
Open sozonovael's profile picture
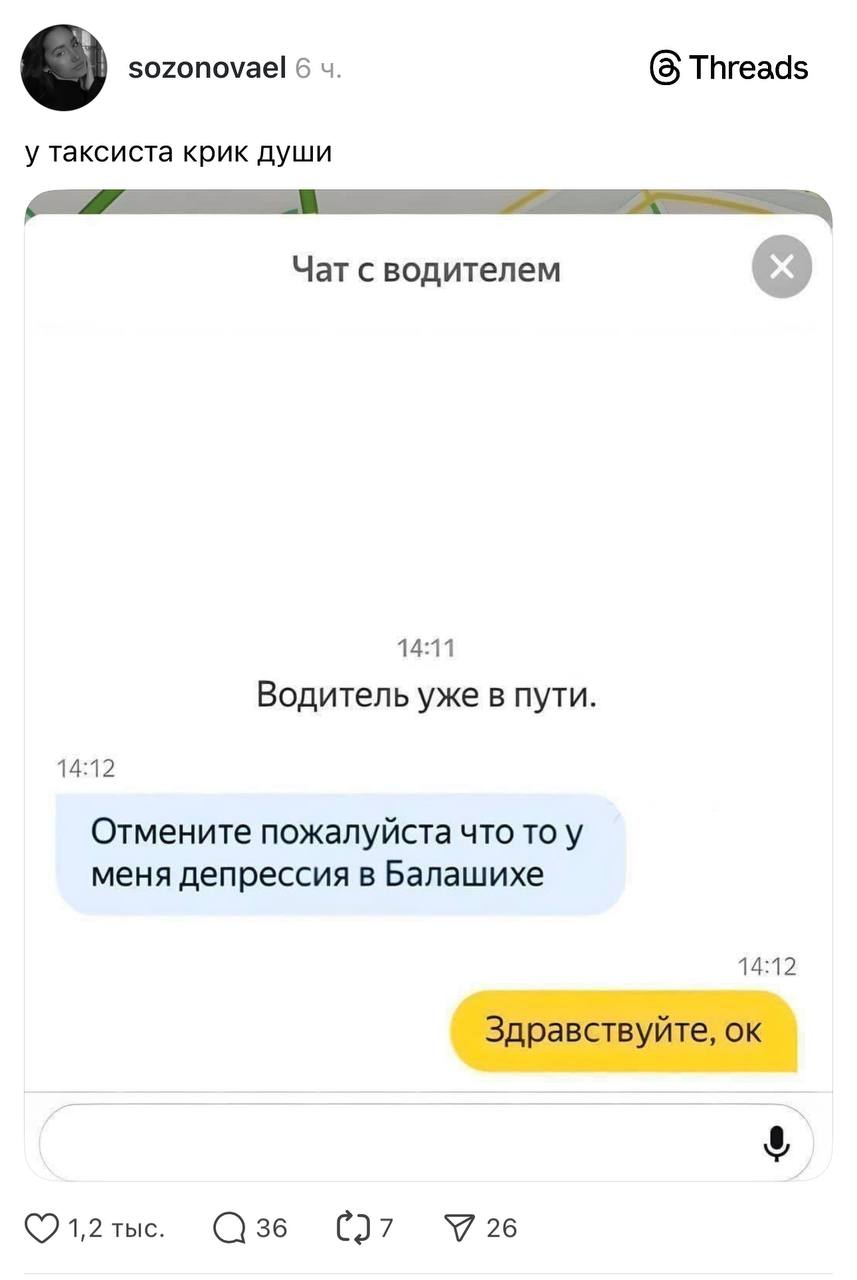click(x=64, y=68)
